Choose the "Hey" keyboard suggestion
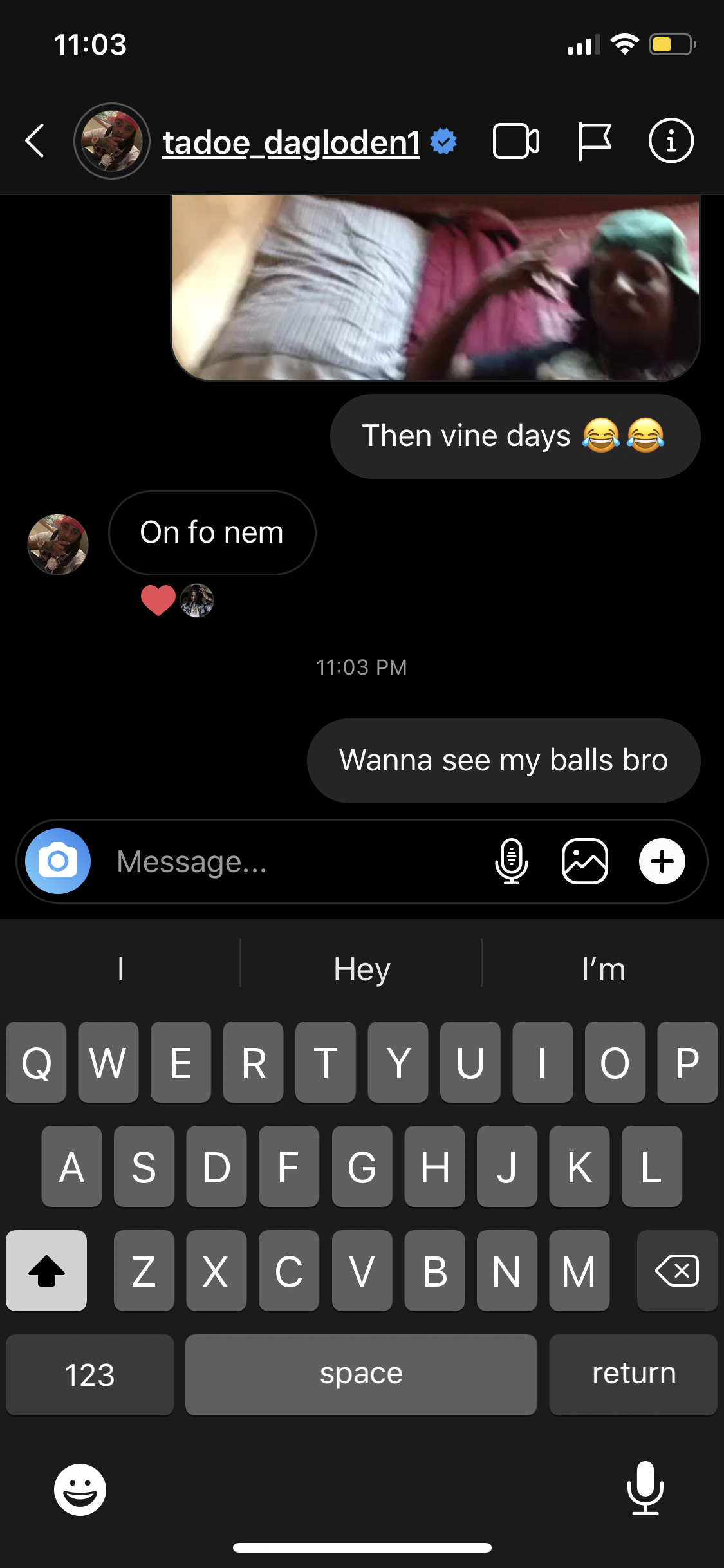 [362, 969]
